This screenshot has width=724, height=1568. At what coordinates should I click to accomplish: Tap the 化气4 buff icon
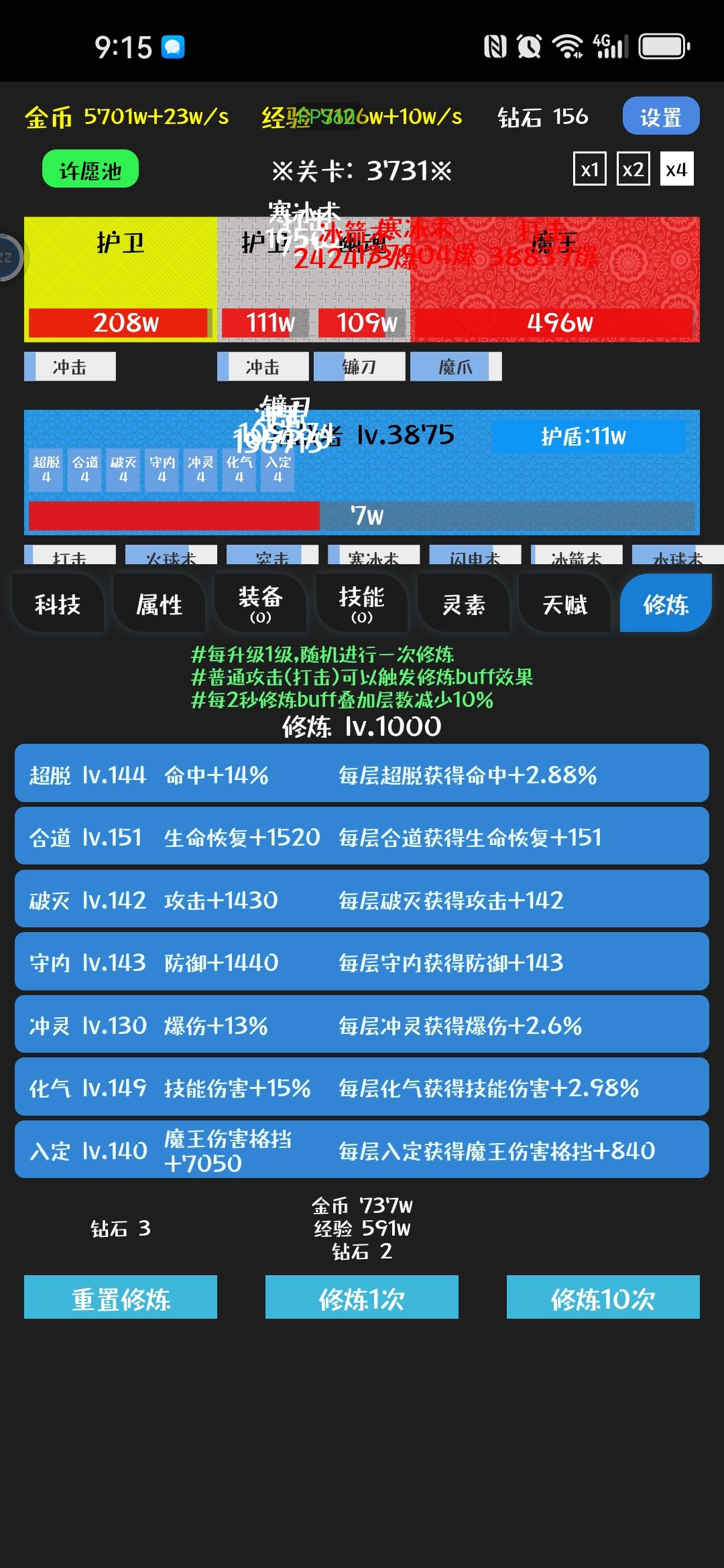pos(239,469)
